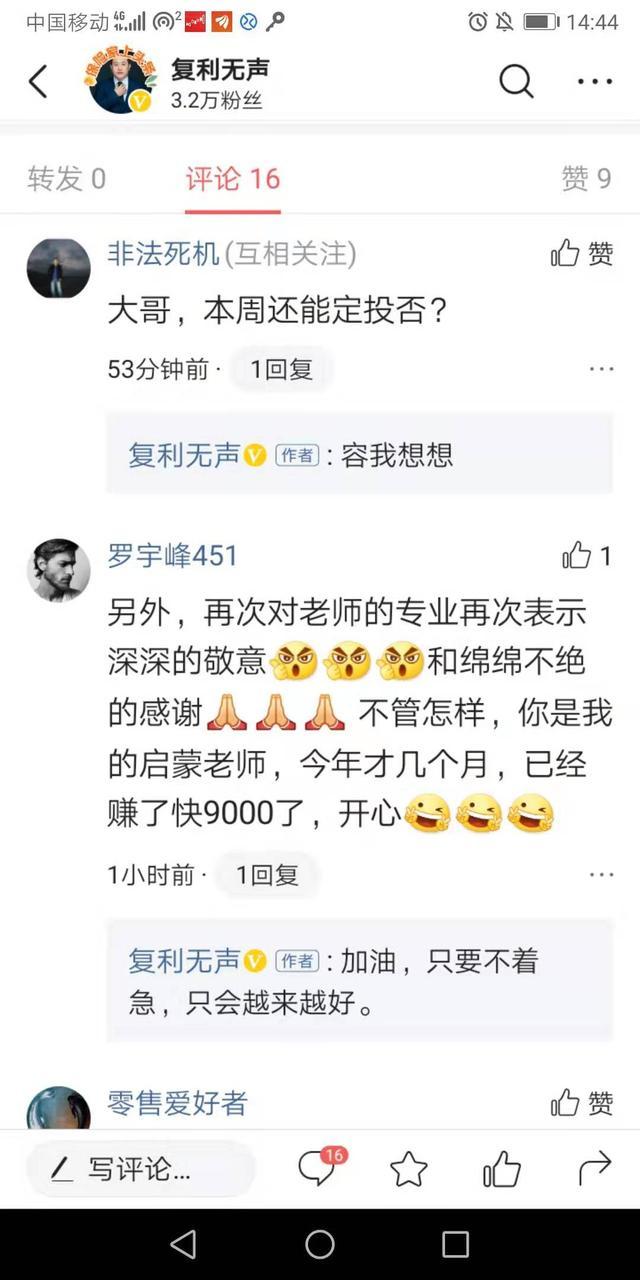This screenshot has height=1280, width=640.
Task: View the 1回复 under 罗宇峰451's comment
Action: coord(268,875)
